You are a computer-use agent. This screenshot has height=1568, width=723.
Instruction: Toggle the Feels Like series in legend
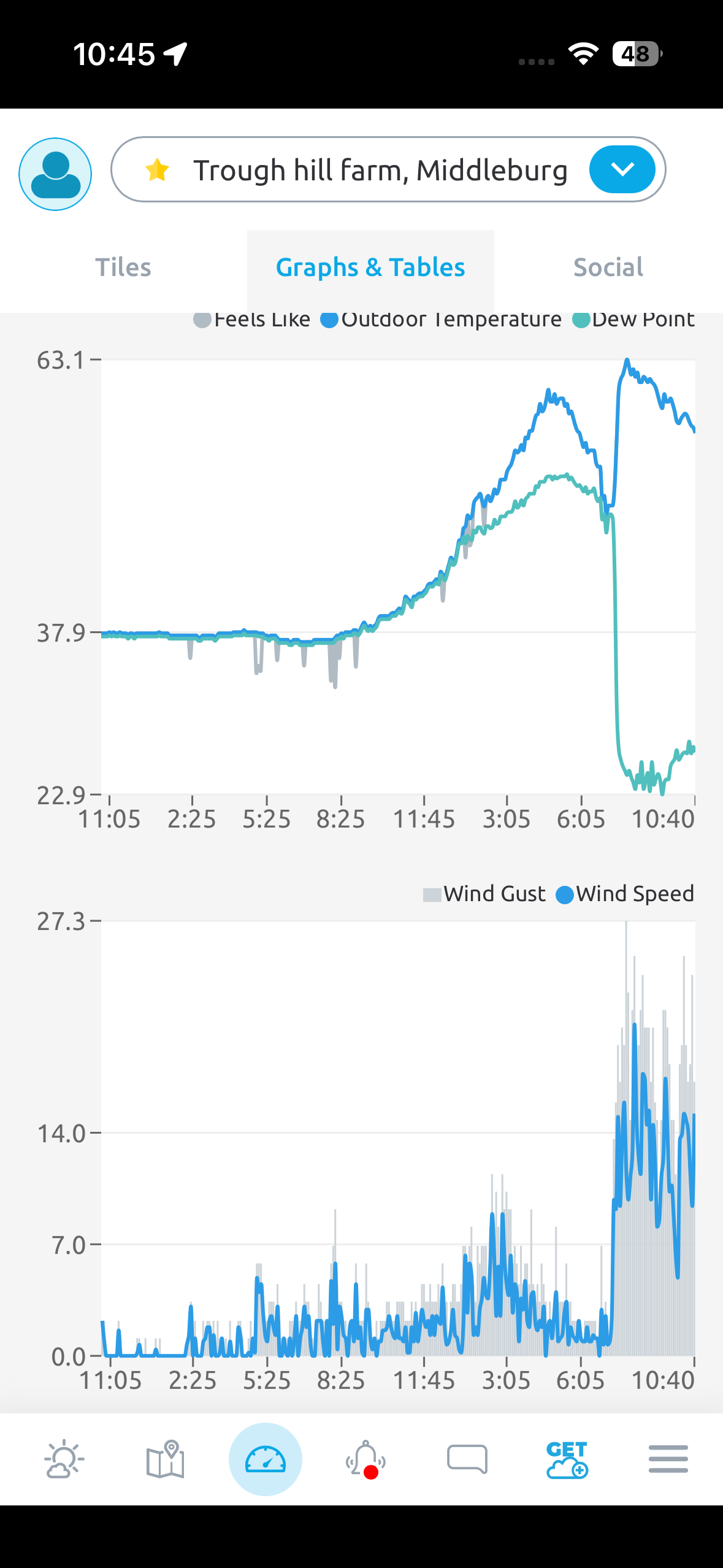[x=253, y=320]
